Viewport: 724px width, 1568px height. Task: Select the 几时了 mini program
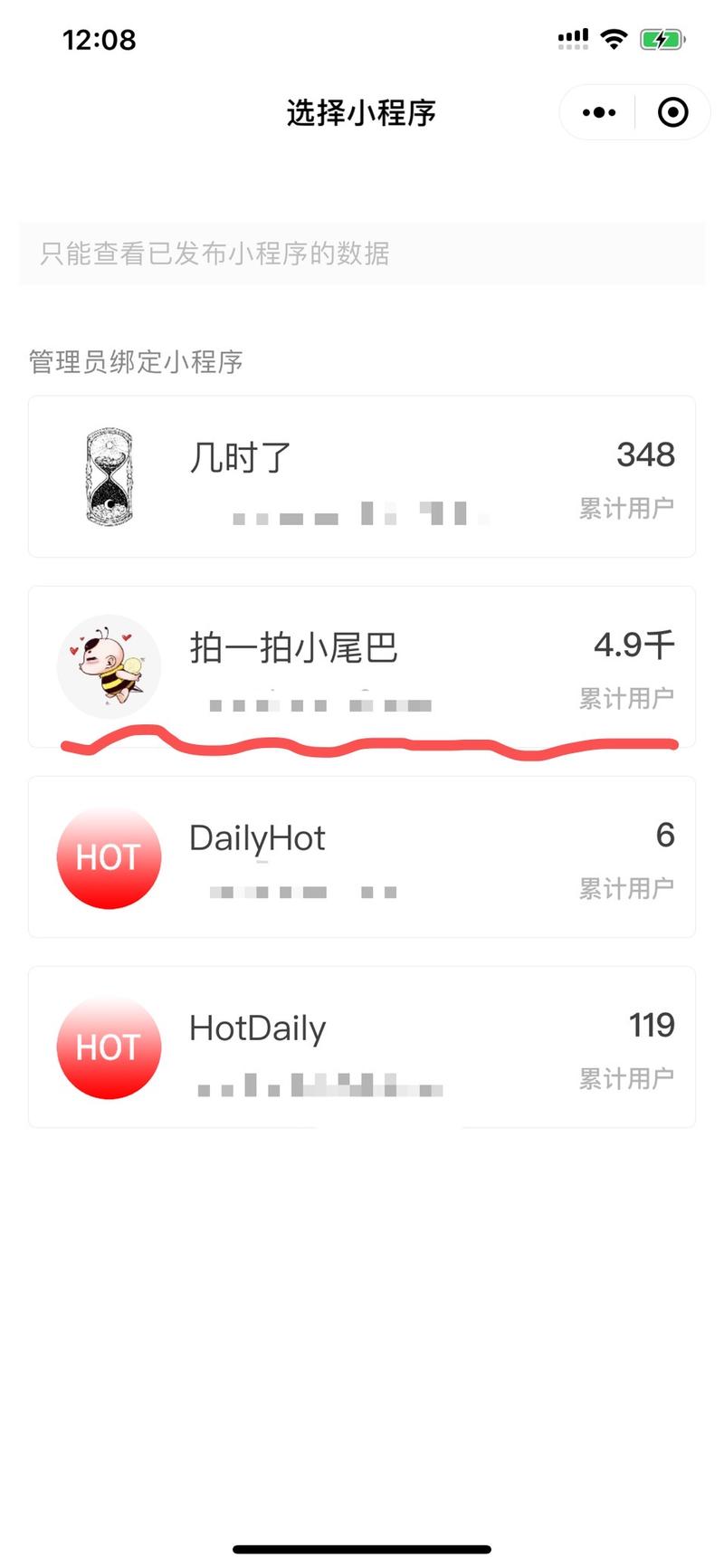(x=361, y=476)
